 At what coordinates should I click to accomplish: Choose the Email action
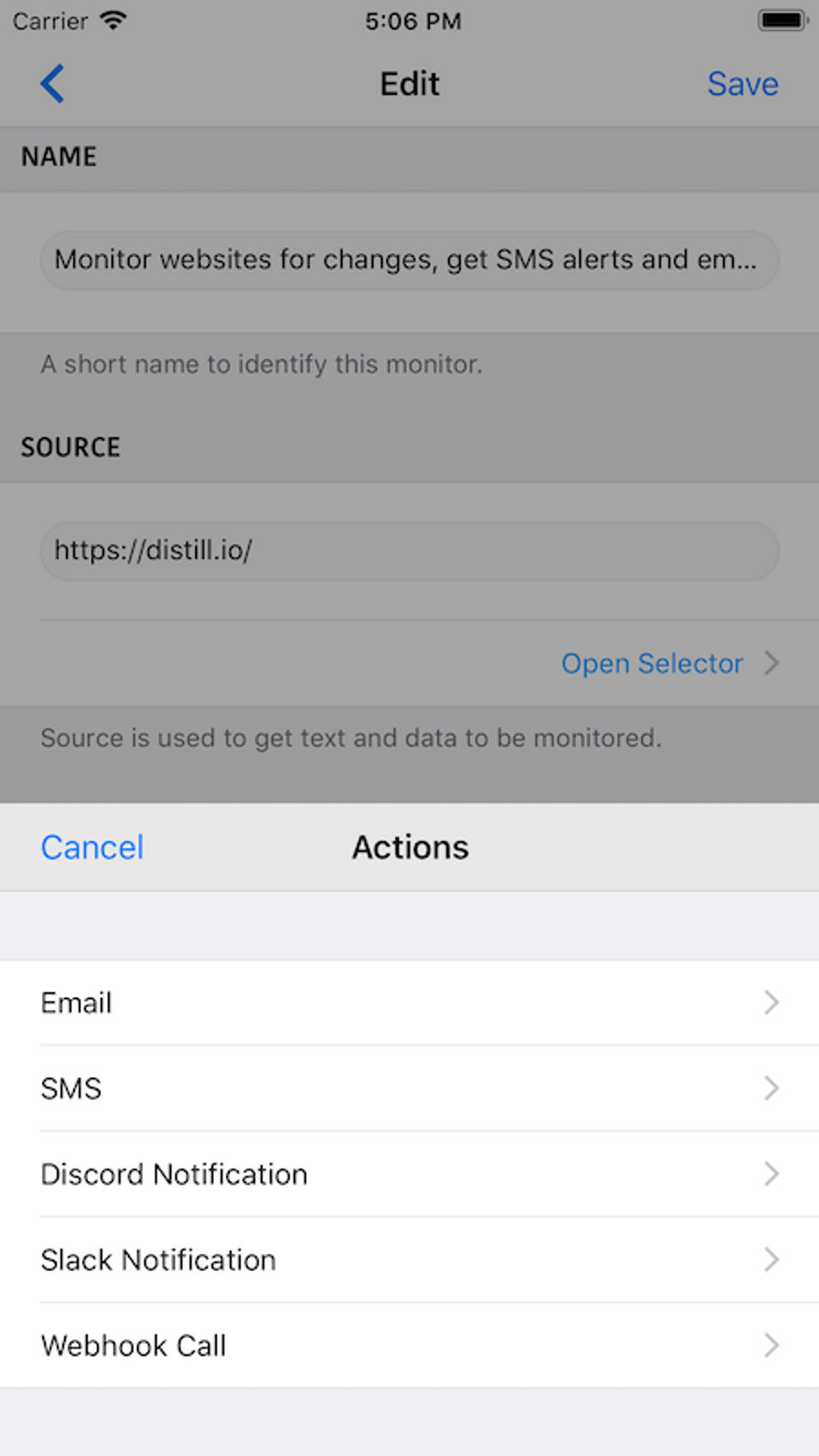(x=409, y=1003)
